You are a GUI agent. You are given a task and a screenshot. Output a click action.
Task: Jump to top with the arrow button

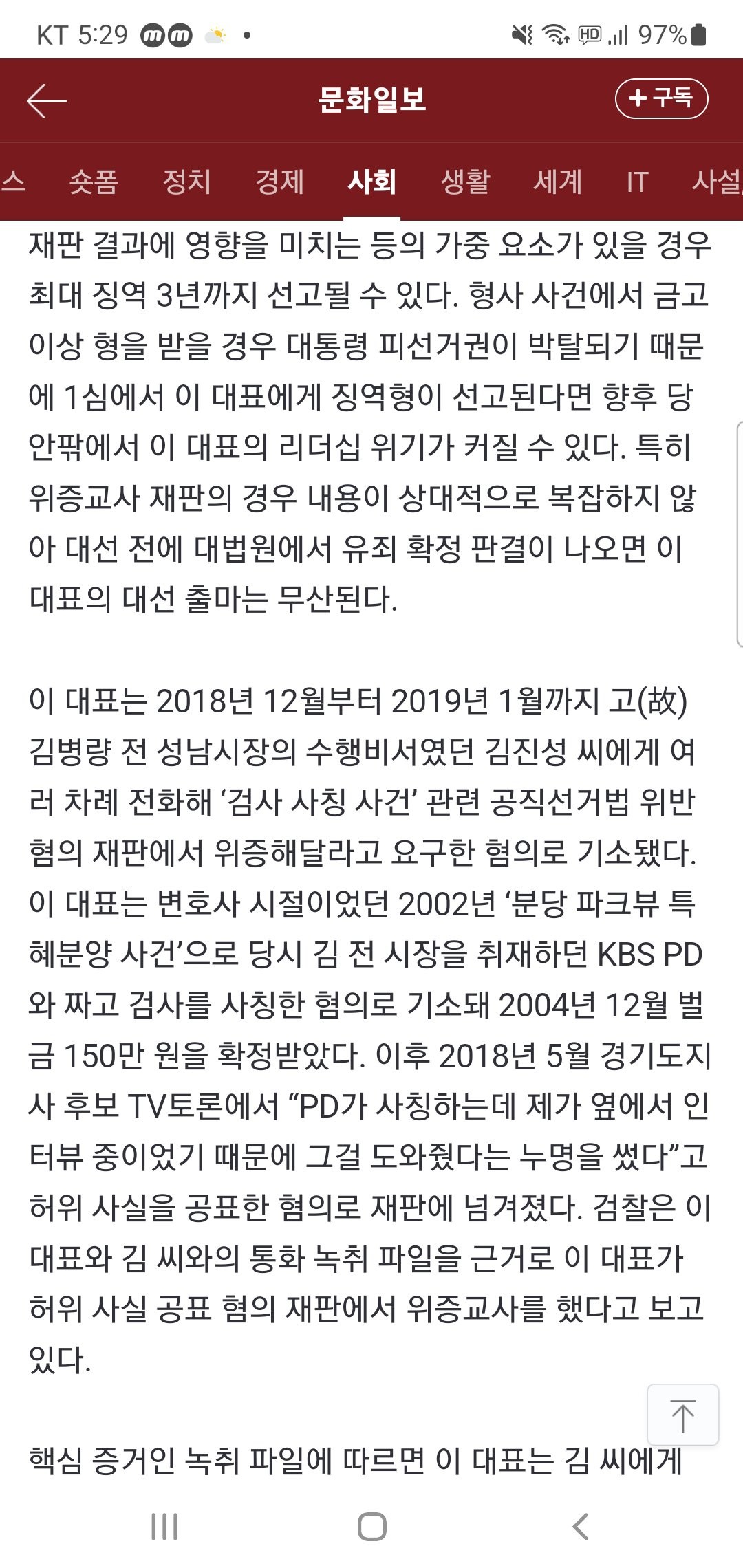point(682,1415)
